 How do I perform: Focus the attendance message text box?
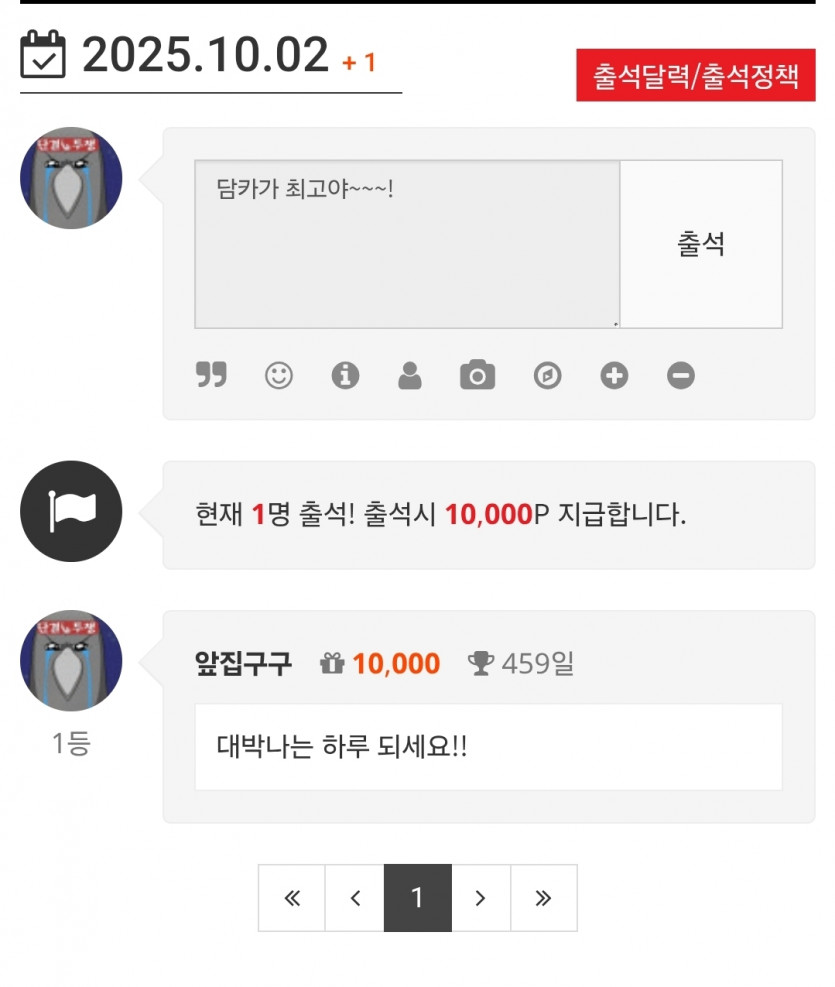tap(407, 244)
